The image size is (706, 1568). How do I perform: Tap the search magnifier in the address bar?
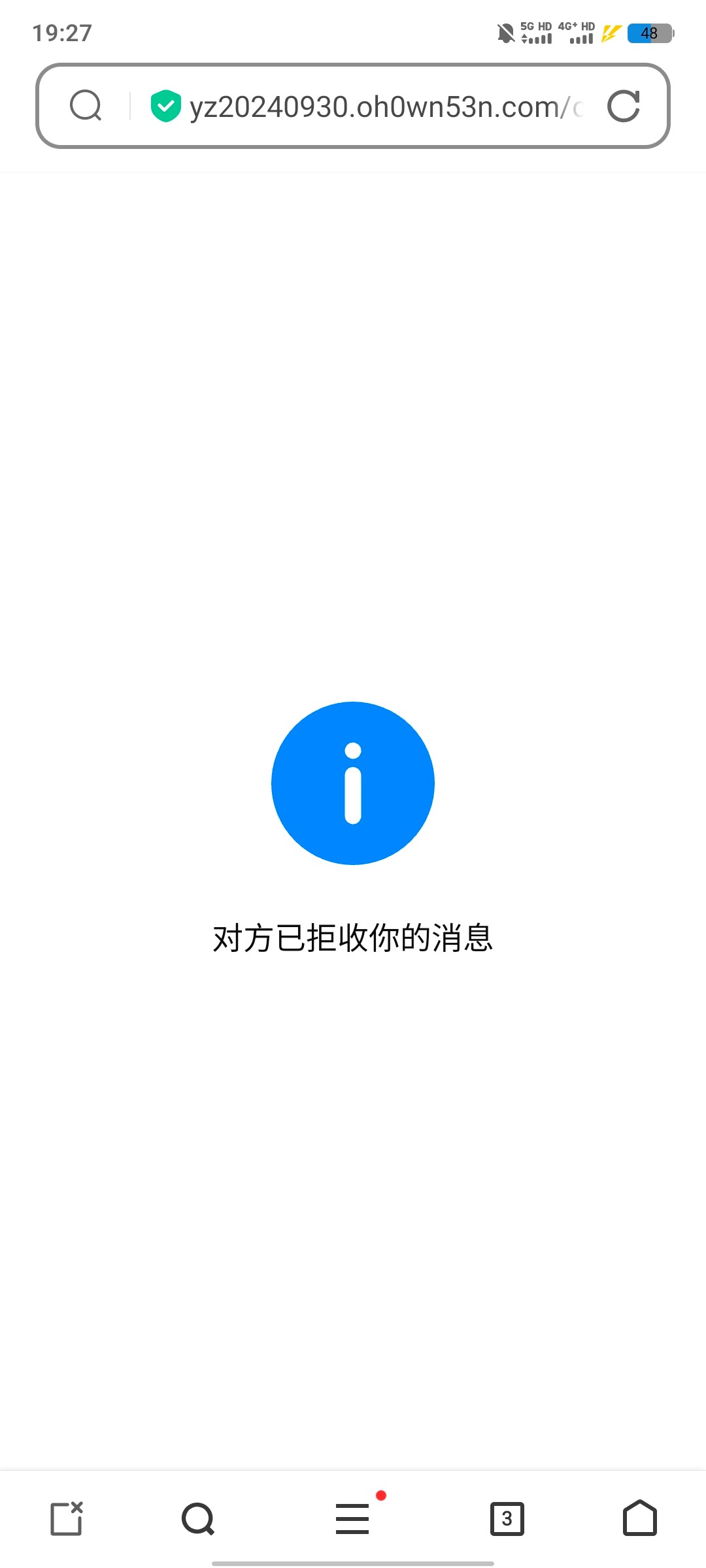coord(86,106)
